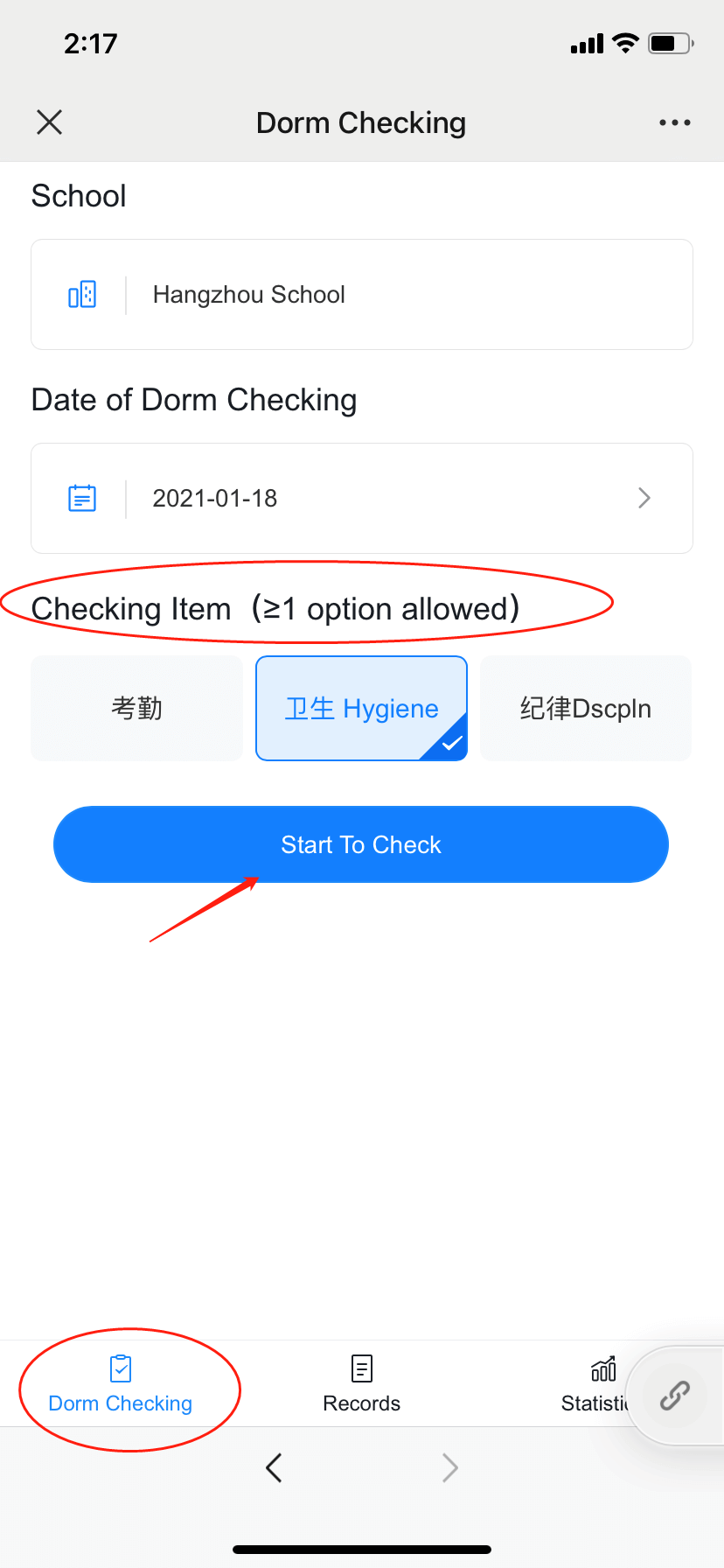This screenshot has height=1568, width=724.
Task: Open the three-dot overflow menu
Action: pyautogui.click(x=674, y=122)
